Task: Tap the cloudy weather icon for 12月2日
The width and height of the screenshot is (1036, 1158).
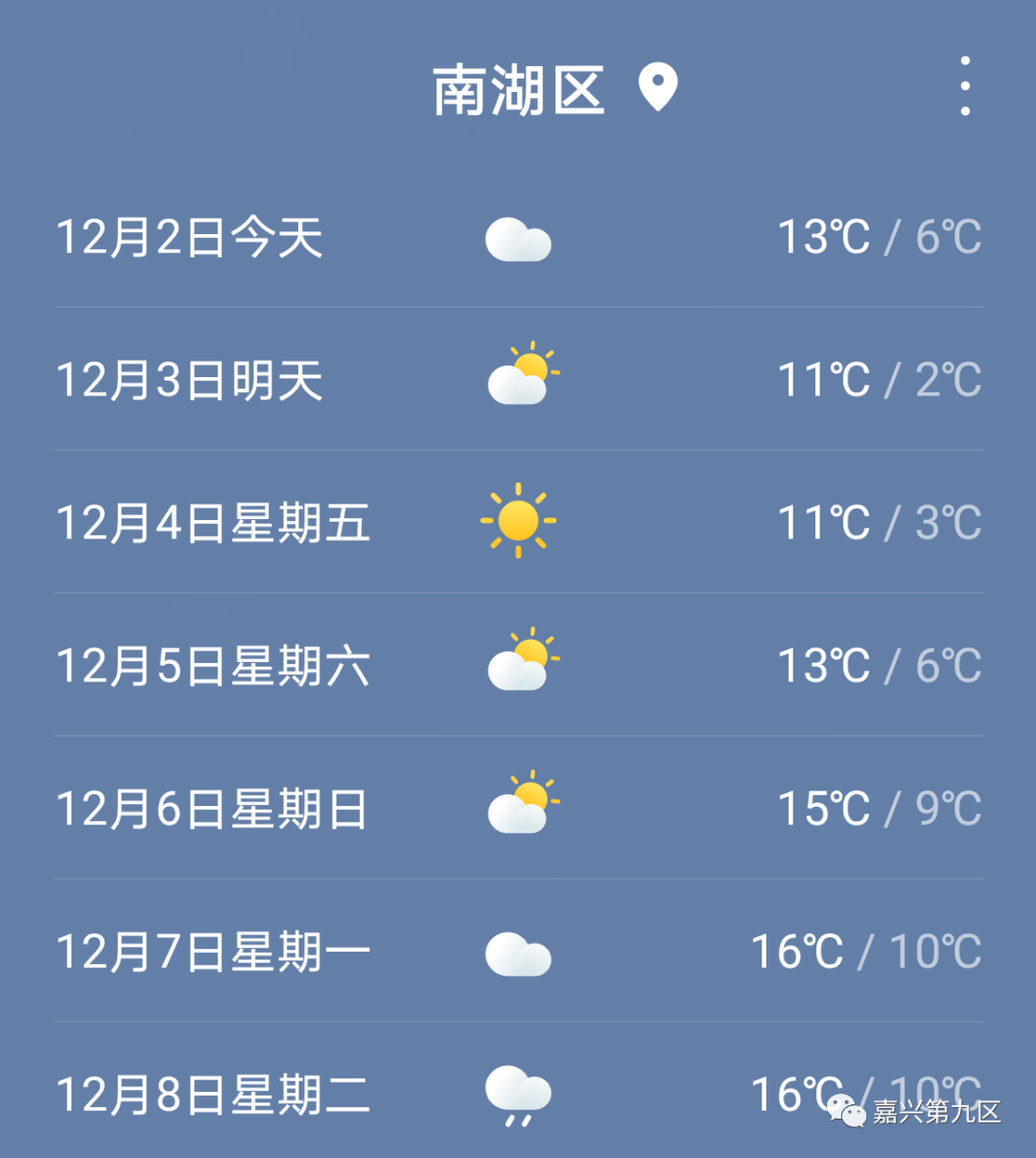Action: click(x=518, y=238)
